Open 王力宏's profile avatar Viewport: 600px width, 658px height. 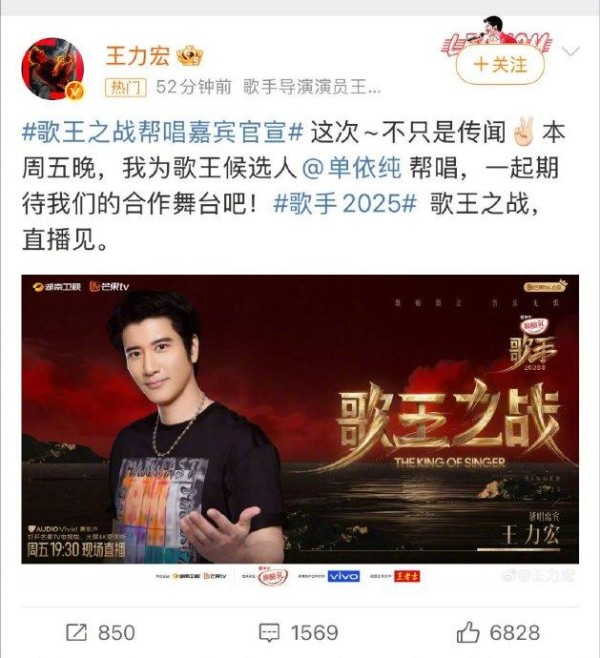51,69
